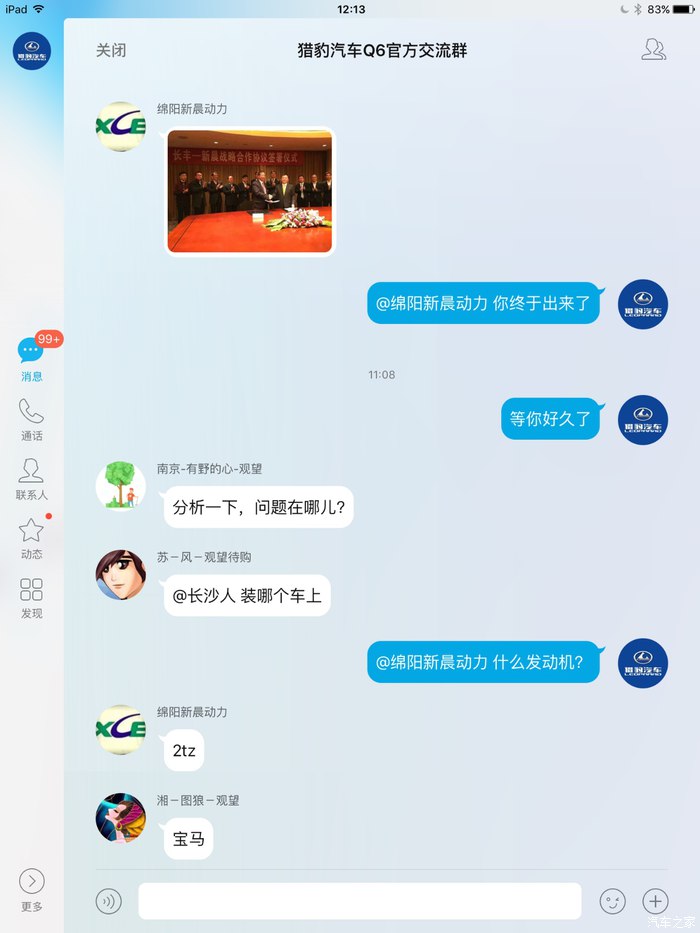
Task: Tap my profile avatar in the sidebar
Action: (32, 51)
